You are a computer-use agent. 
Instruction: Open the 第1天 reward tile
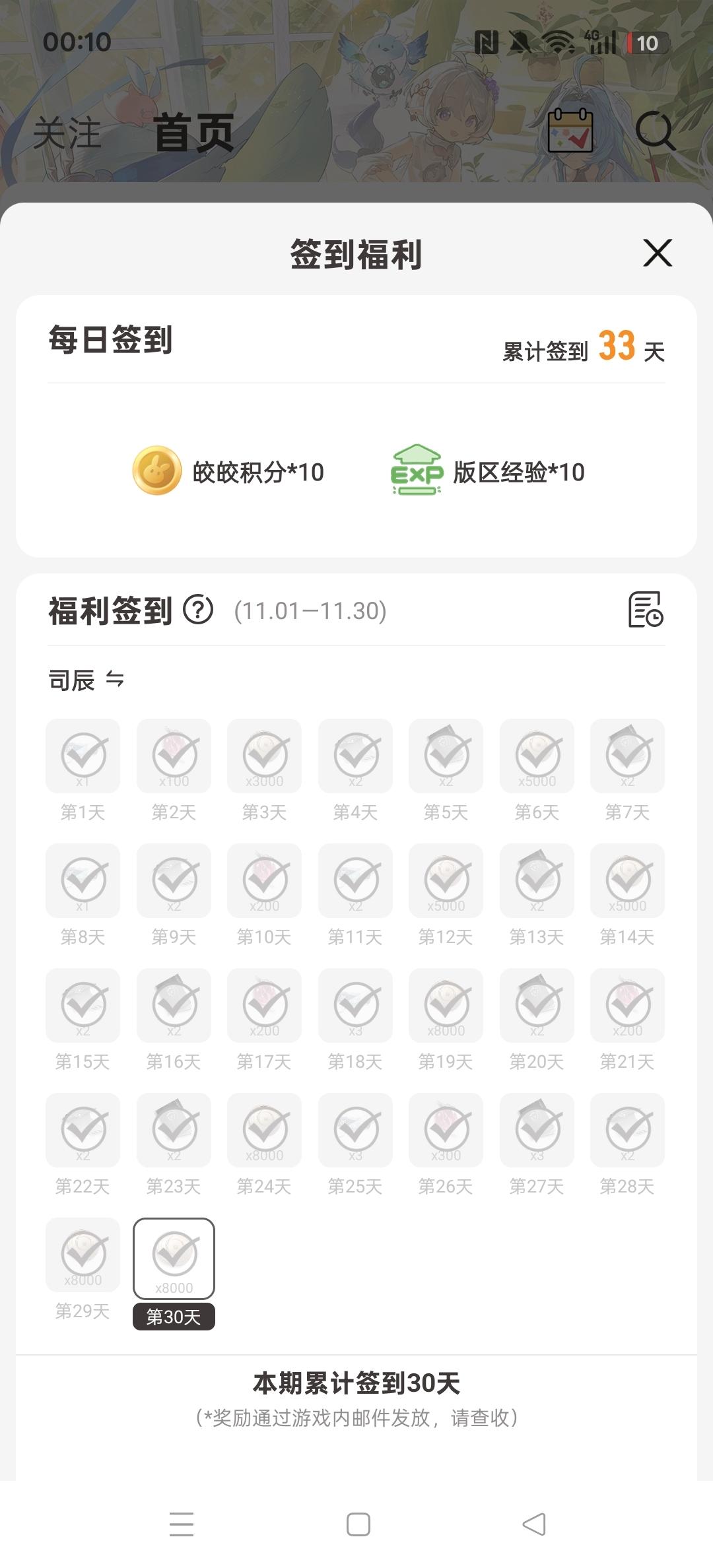click(83, 756)
